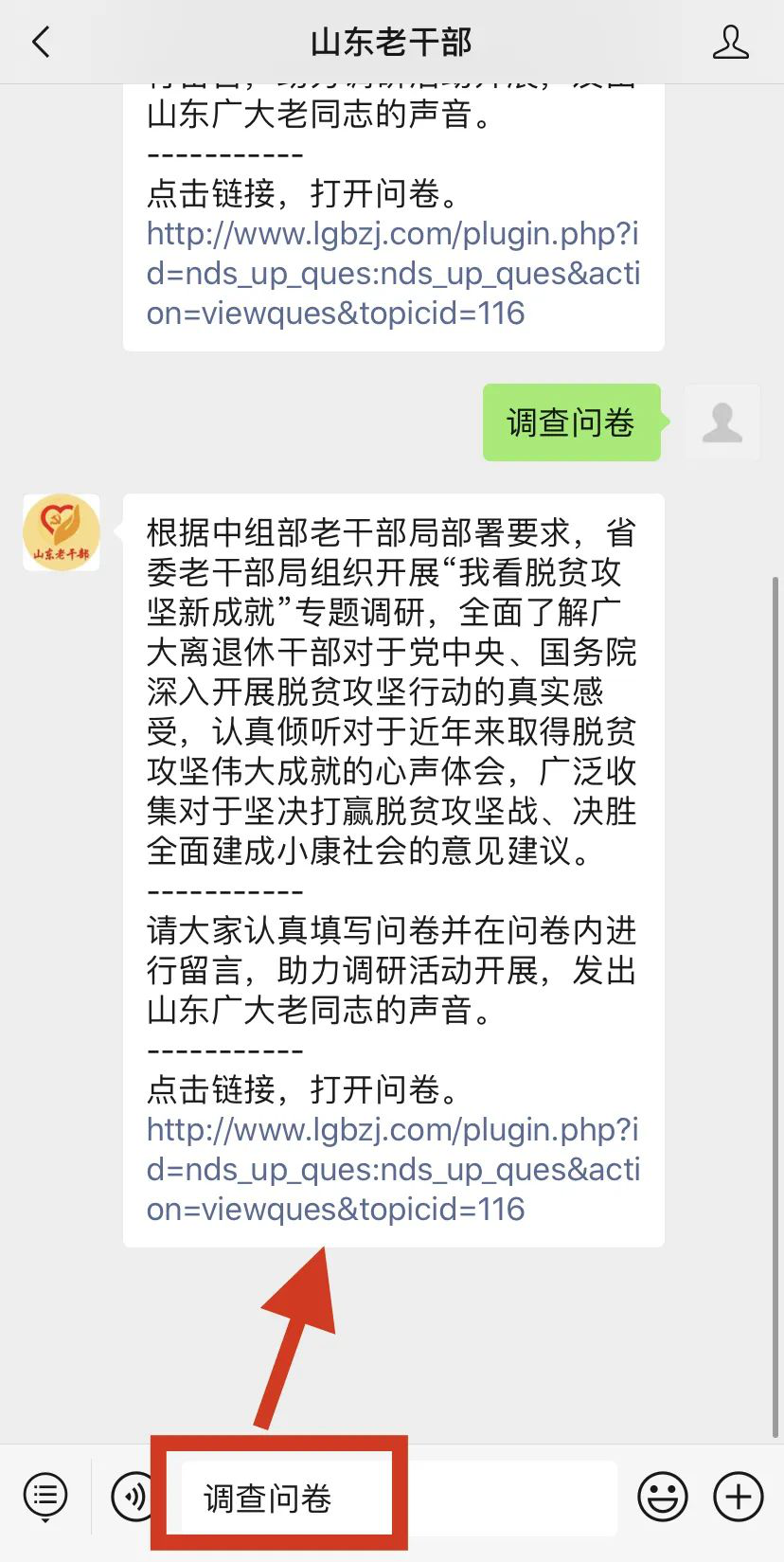Open the lower survey link ending topicid=116
Screen dimensions: 784x1562
[392, 1169]
